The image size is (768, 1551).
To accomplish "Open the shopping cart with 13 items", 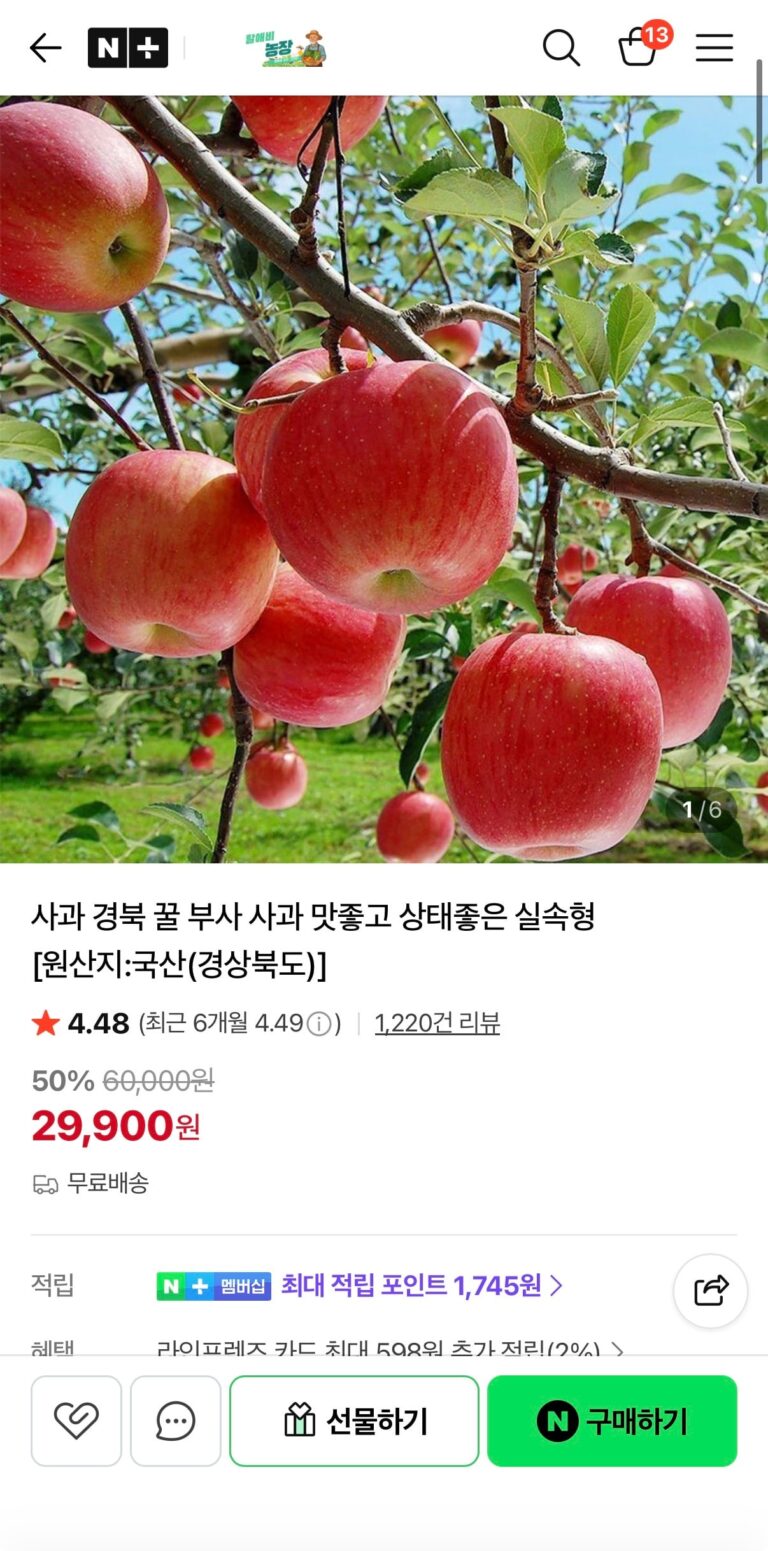I will coord(639,46).
